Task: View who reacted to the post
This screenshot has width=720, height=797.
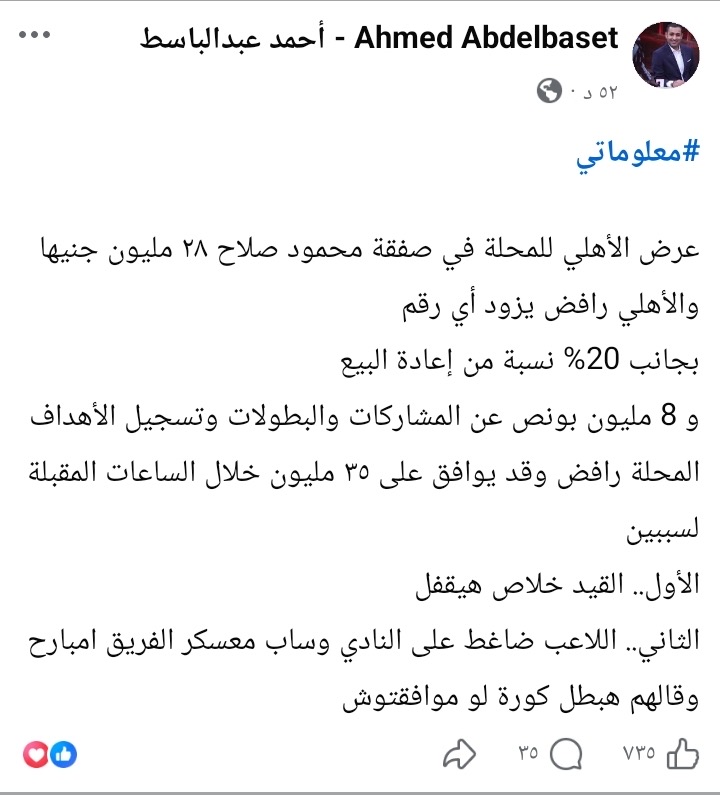Action: [x=50, y=754]
